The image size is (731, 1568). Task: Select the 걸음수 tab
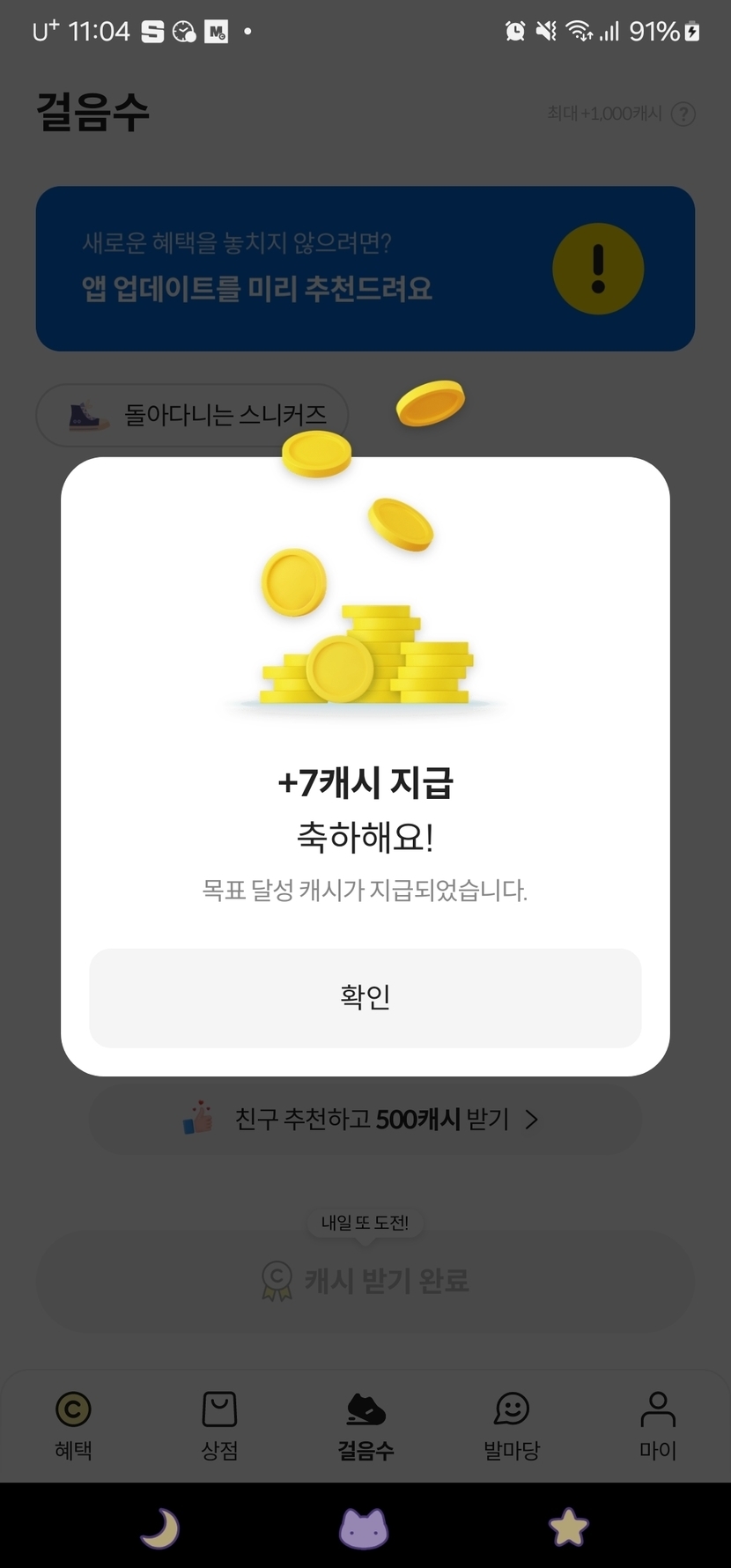(x=365, y=1425)
